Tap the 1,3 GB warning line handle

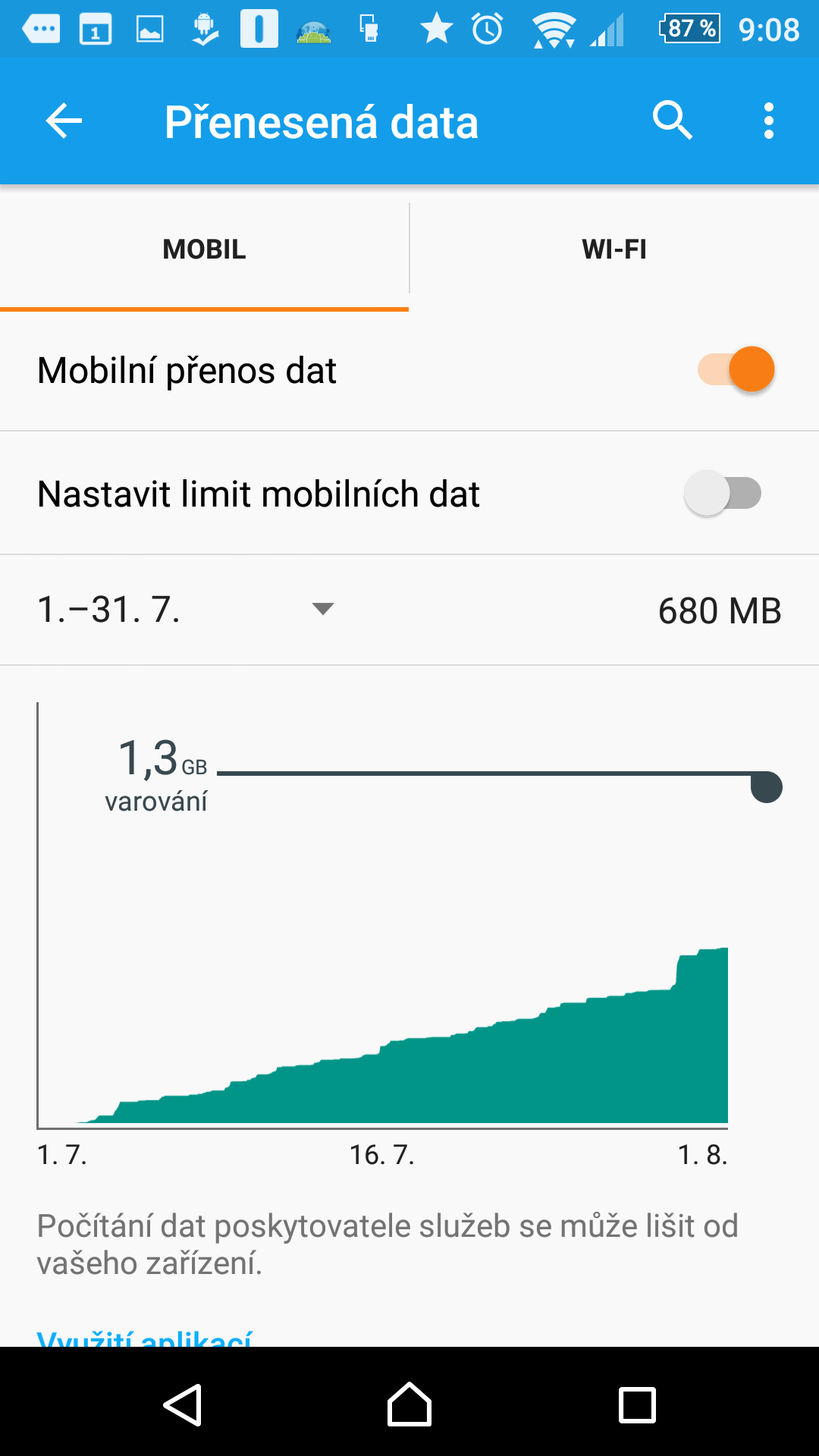pos(766,786)
